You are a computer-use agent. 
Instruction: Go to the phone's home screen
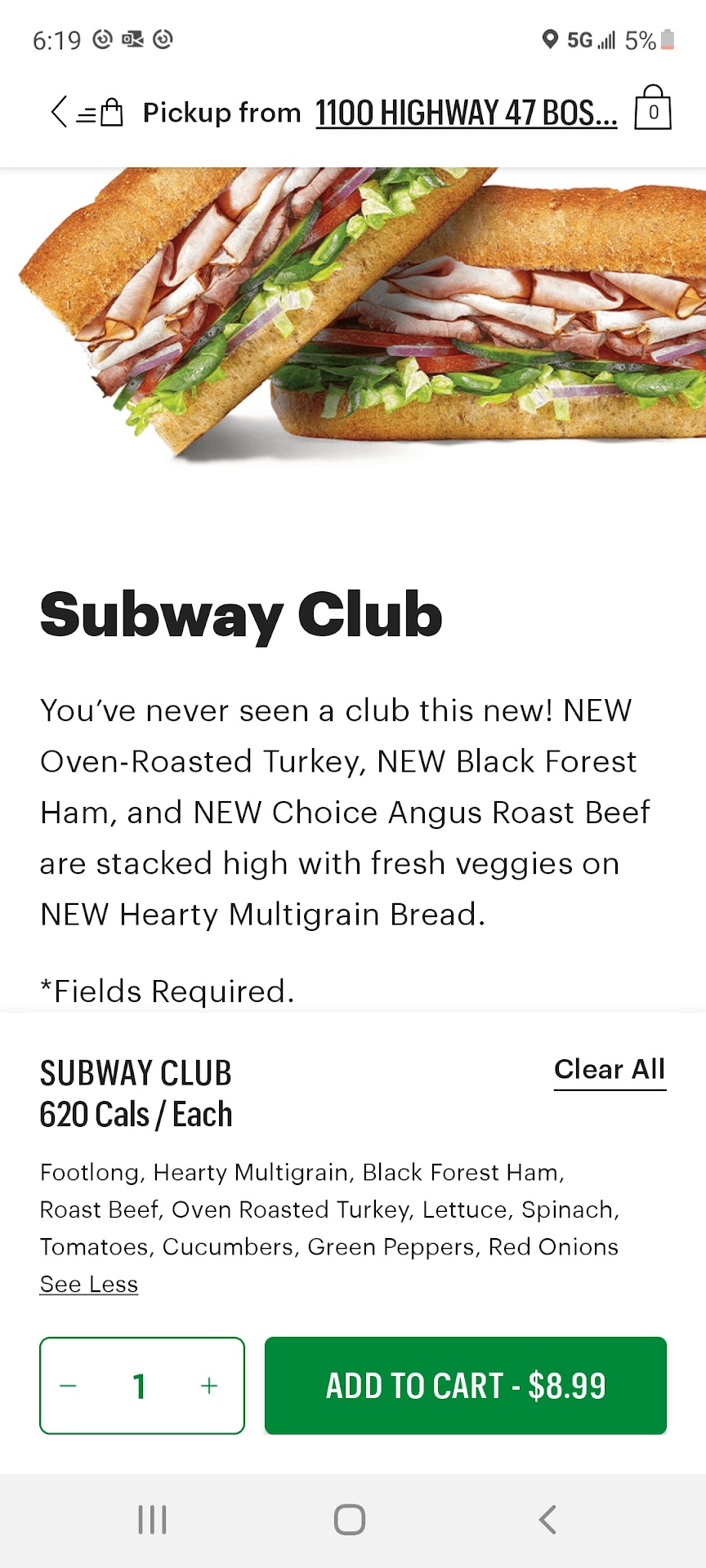coord(350,1520)
